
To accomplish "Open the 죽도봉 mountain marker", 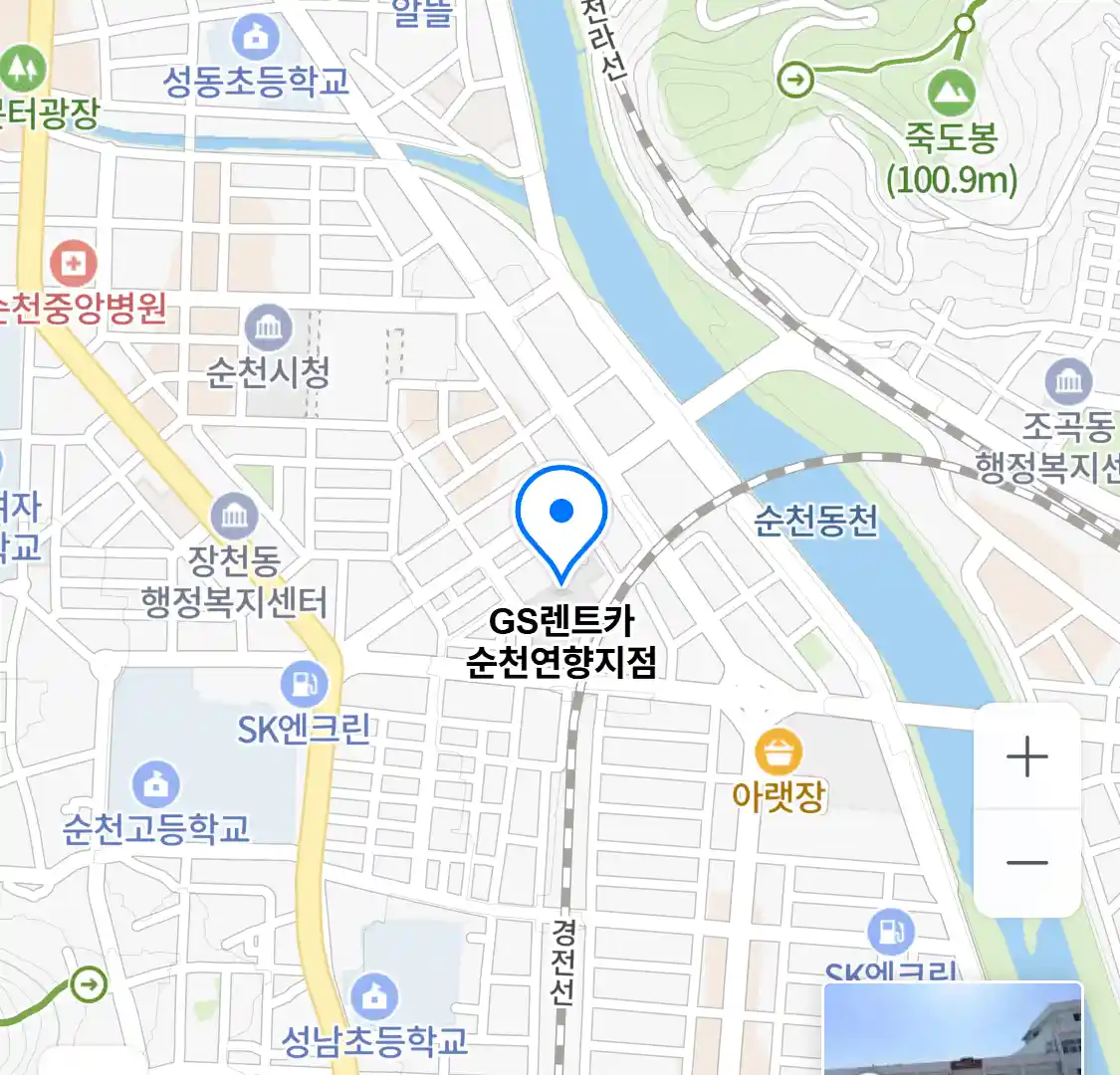I will [x=951, y=94].
